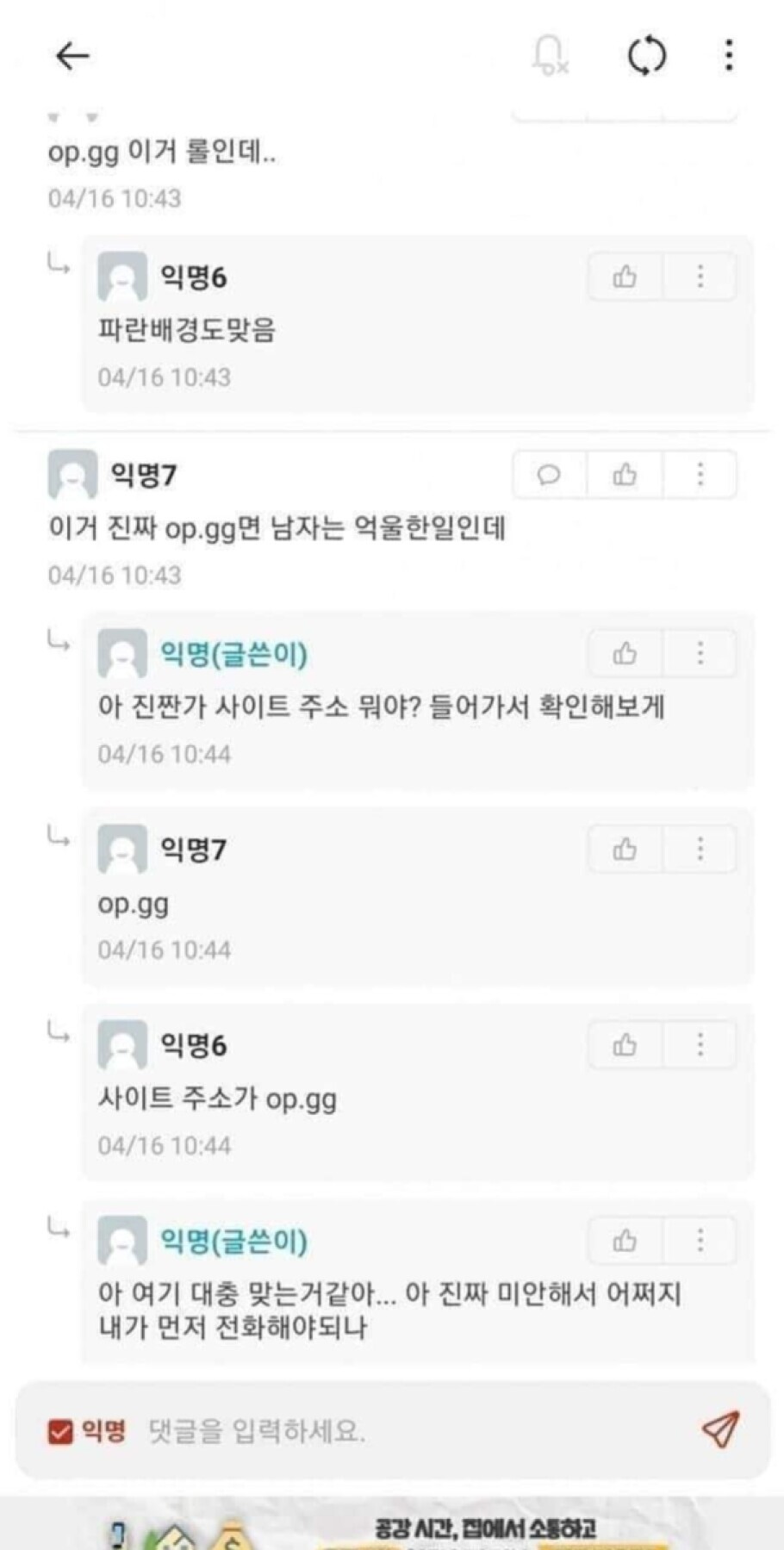Like 익명6's reply 사이트 주소가 op.gg
This screenshot has height=1550, width=784.
pyautogui.click(x=625, y=1044)
